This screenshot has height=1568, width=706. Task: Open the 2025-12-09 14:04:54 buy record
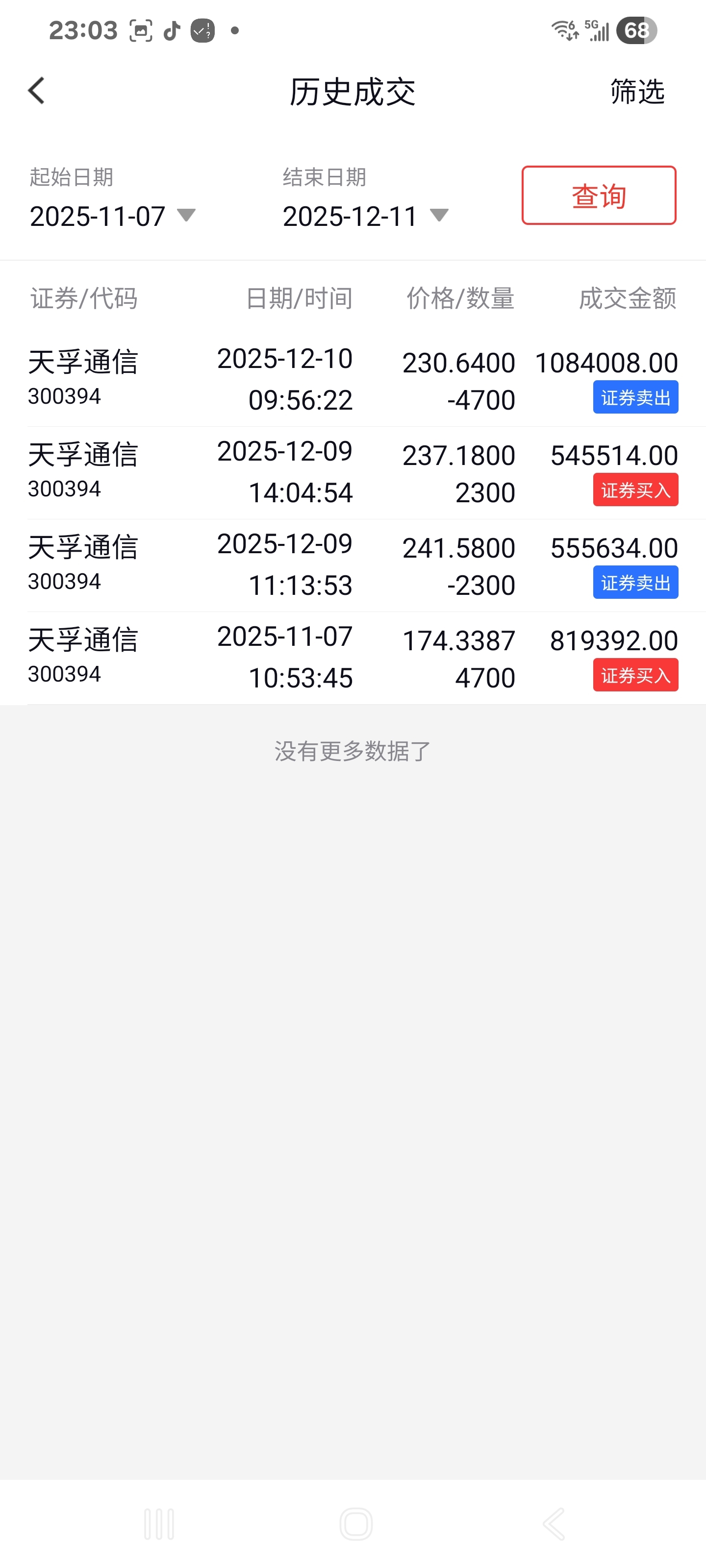(x=353, y=472)
